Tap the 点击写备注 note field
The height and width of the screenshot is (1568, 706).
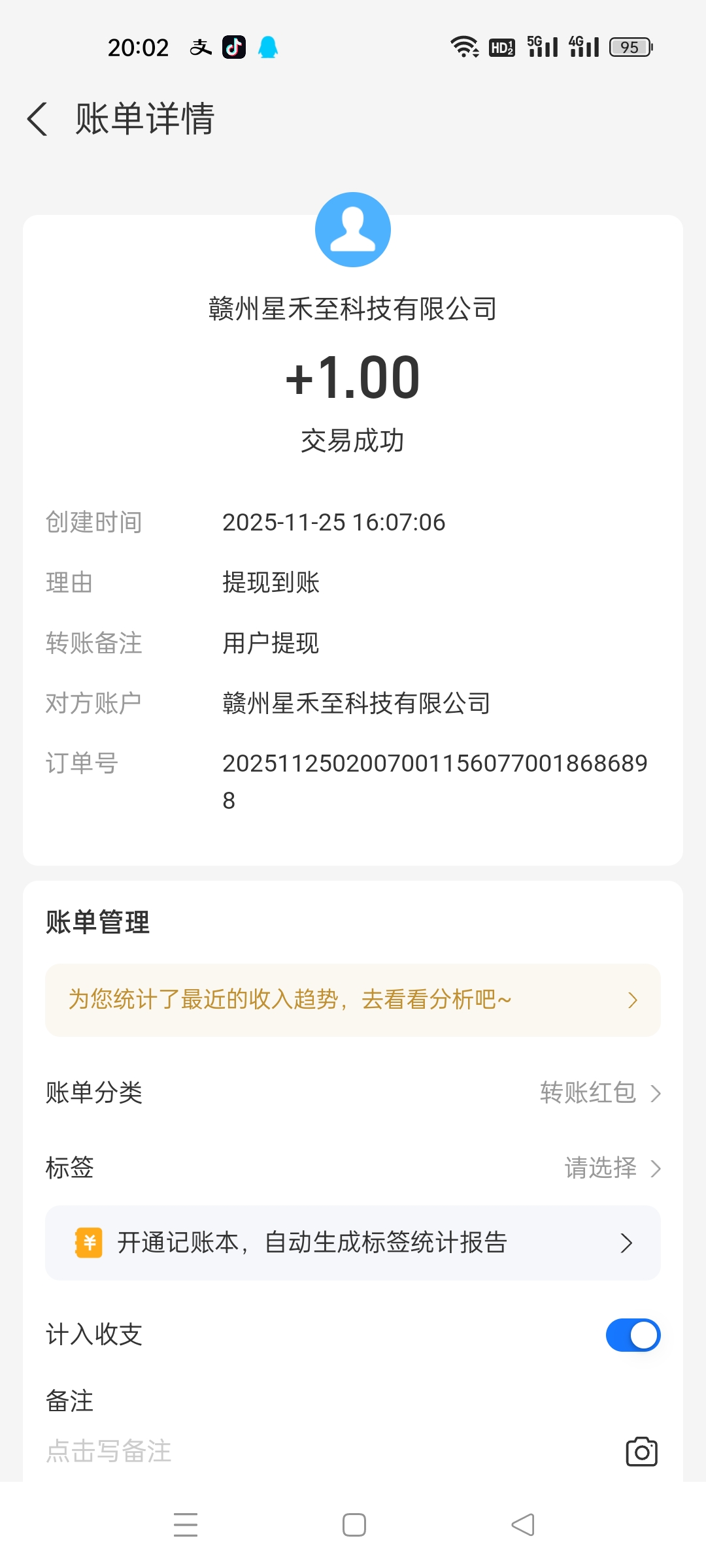tap(261, 1452)
